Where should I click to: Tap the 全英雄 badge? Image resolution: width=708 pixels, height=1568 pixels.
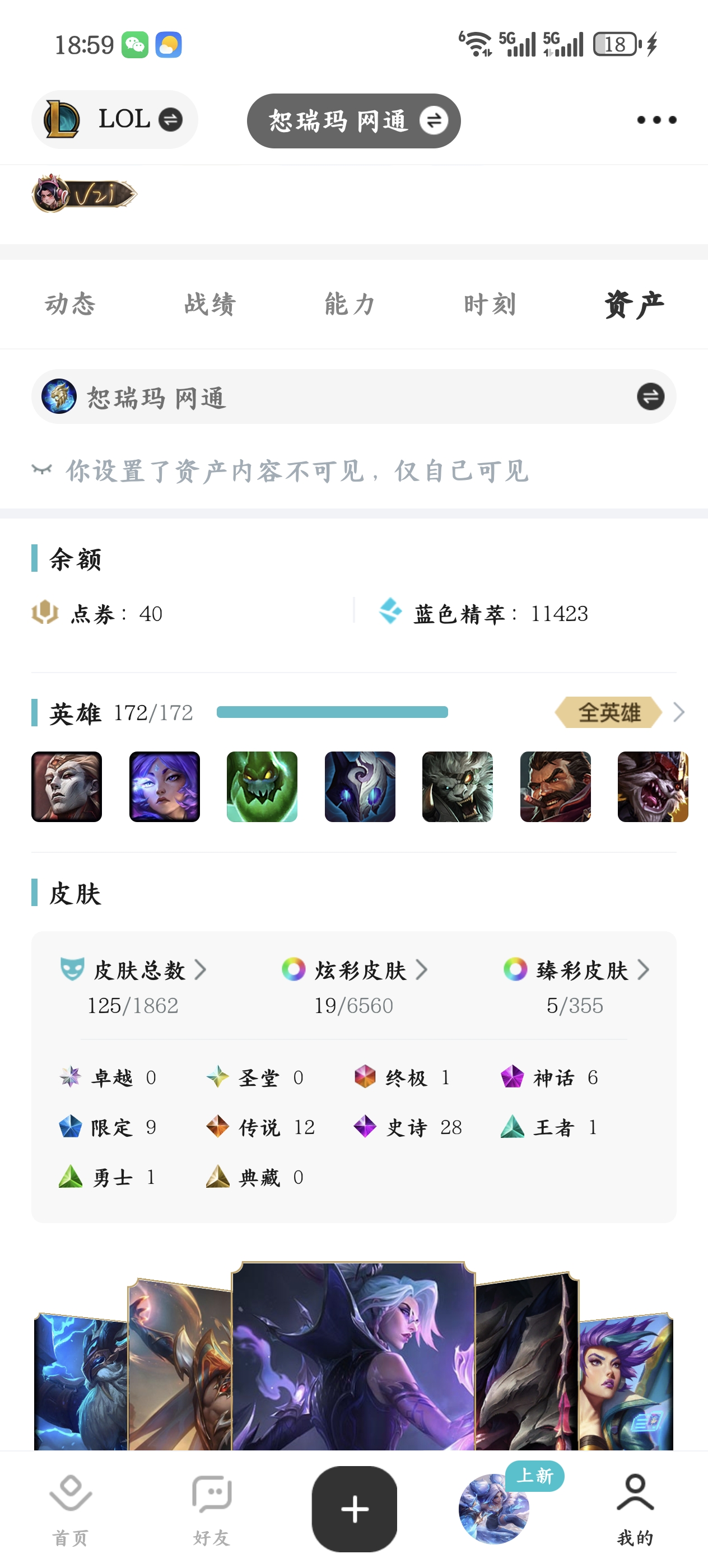[x=609, y=712]
